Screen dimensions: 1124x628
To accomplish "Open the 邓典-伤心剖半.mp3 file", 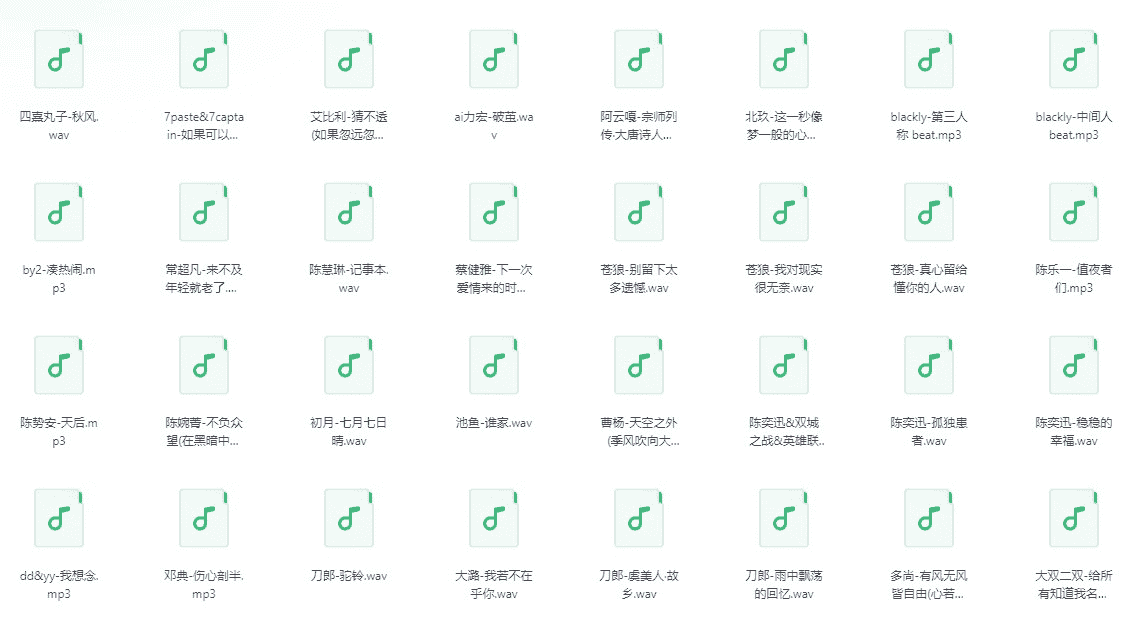I will pos(204,519).
